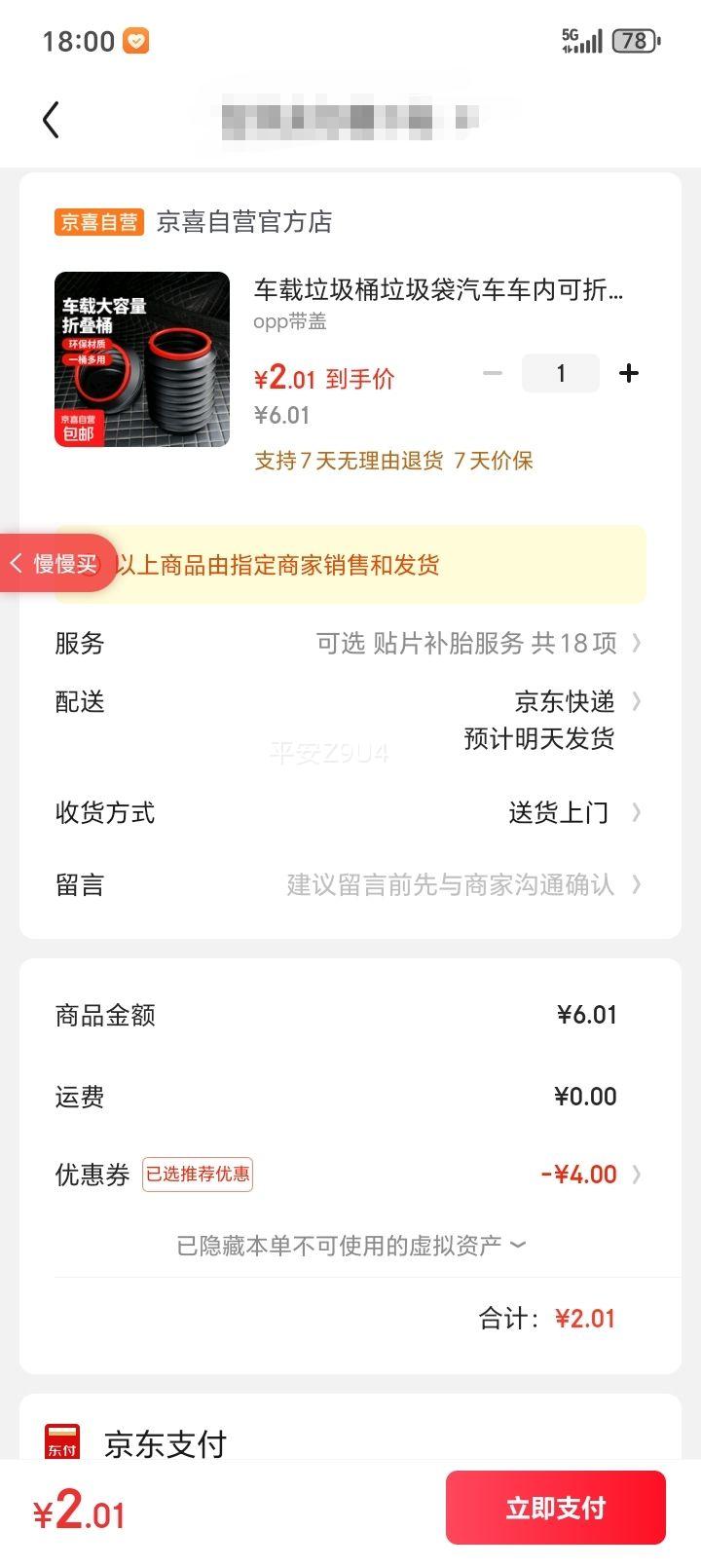Screen dimensions: 701x1568
Task: Open the 服务 optional services row
Action: [350, 643]
